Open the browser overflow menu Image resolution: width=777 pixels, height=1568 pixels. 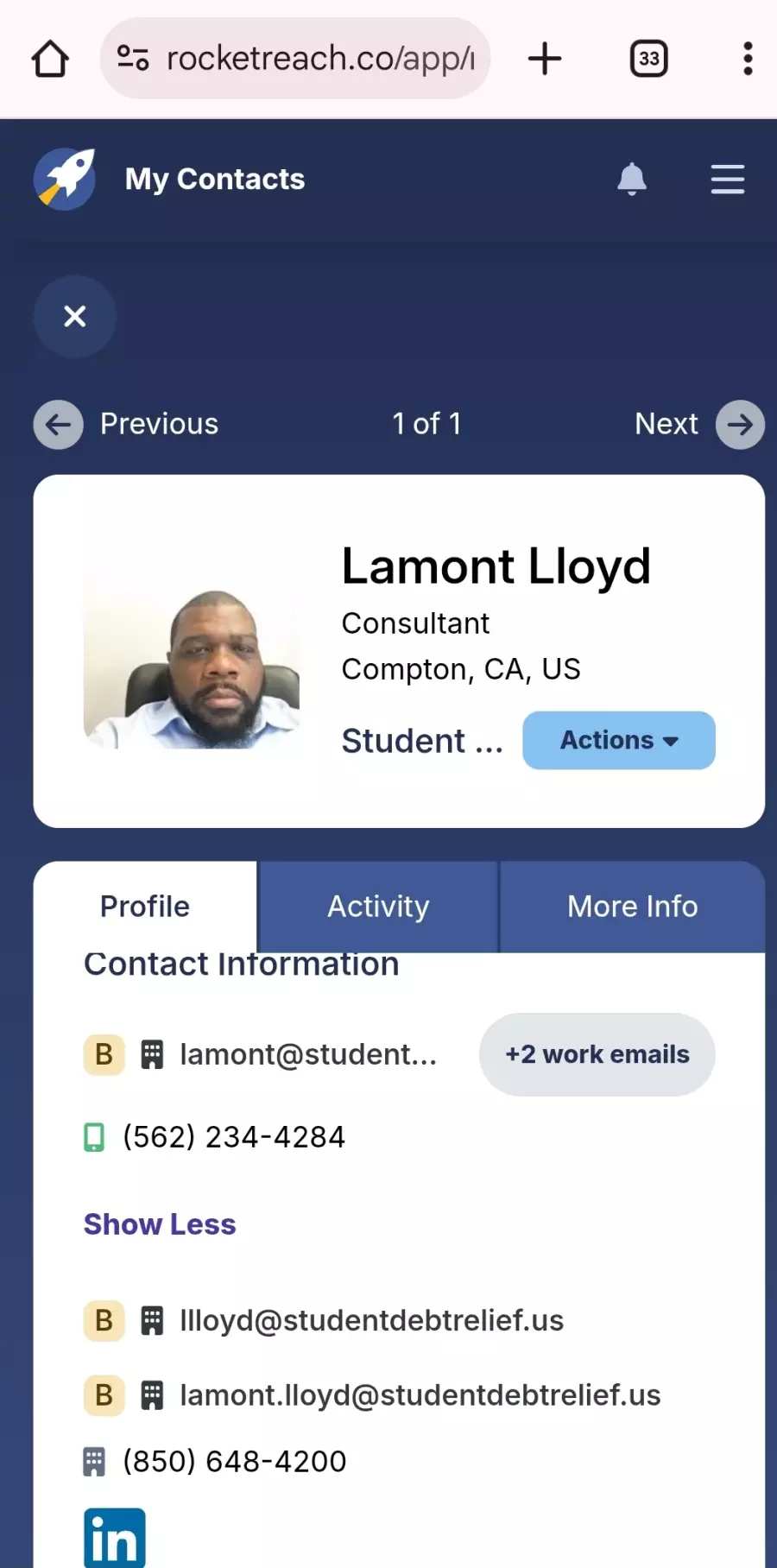(748, 59)
